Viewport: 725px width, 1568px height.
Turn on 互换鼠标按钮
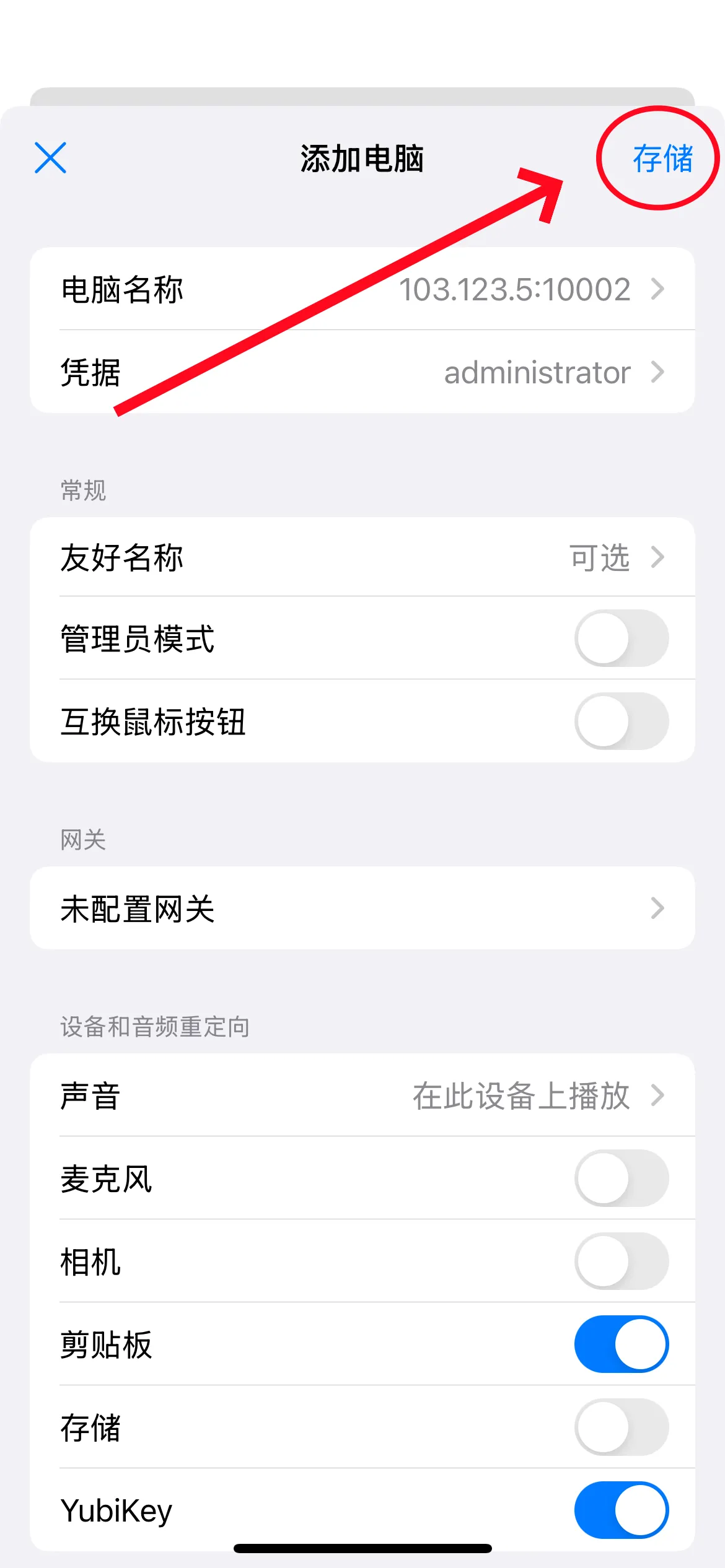621,721
